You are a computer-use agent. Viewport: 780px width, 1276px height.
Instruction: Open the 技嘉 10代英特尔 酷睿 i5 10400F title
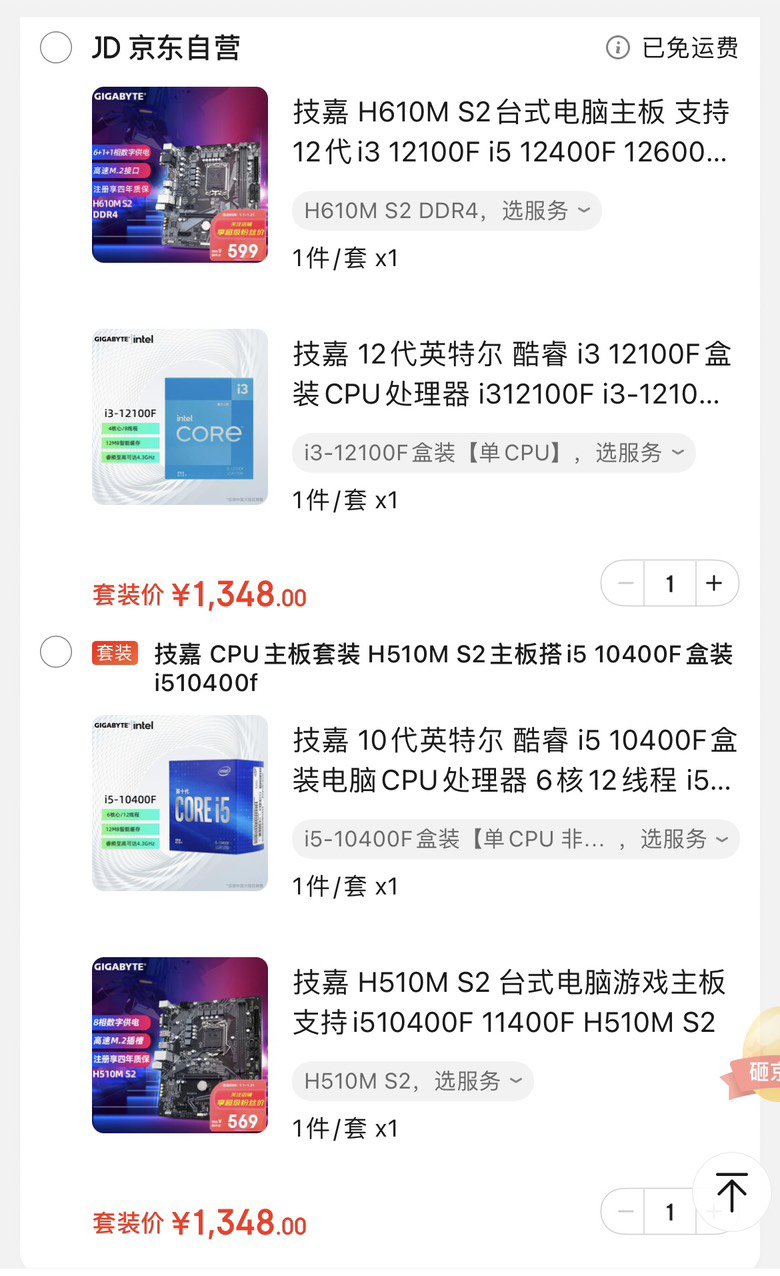tap(514, 760)
